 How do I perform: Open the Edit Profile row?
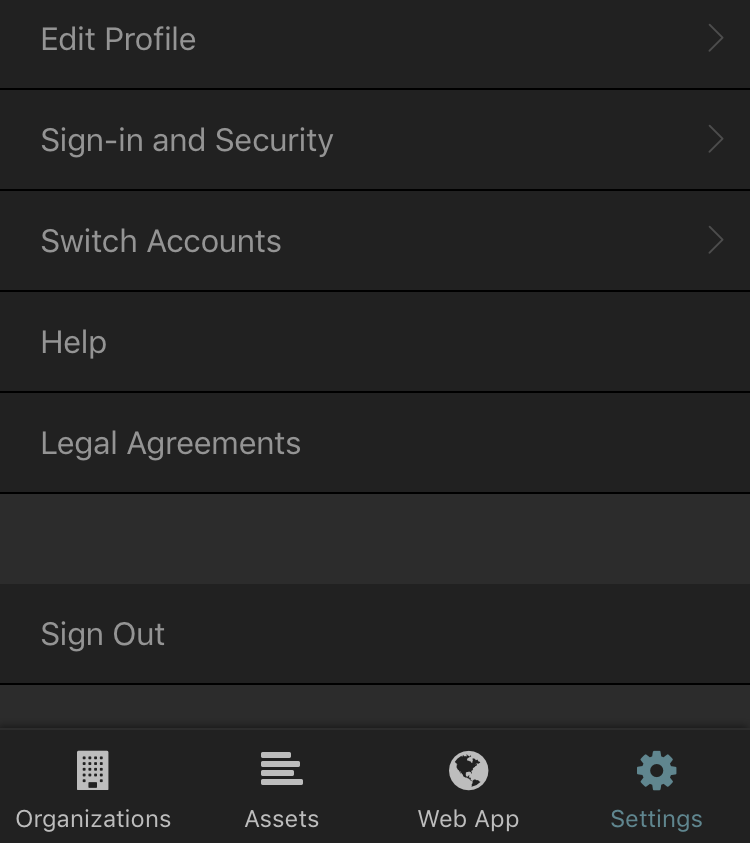click(x=375, y=40)
